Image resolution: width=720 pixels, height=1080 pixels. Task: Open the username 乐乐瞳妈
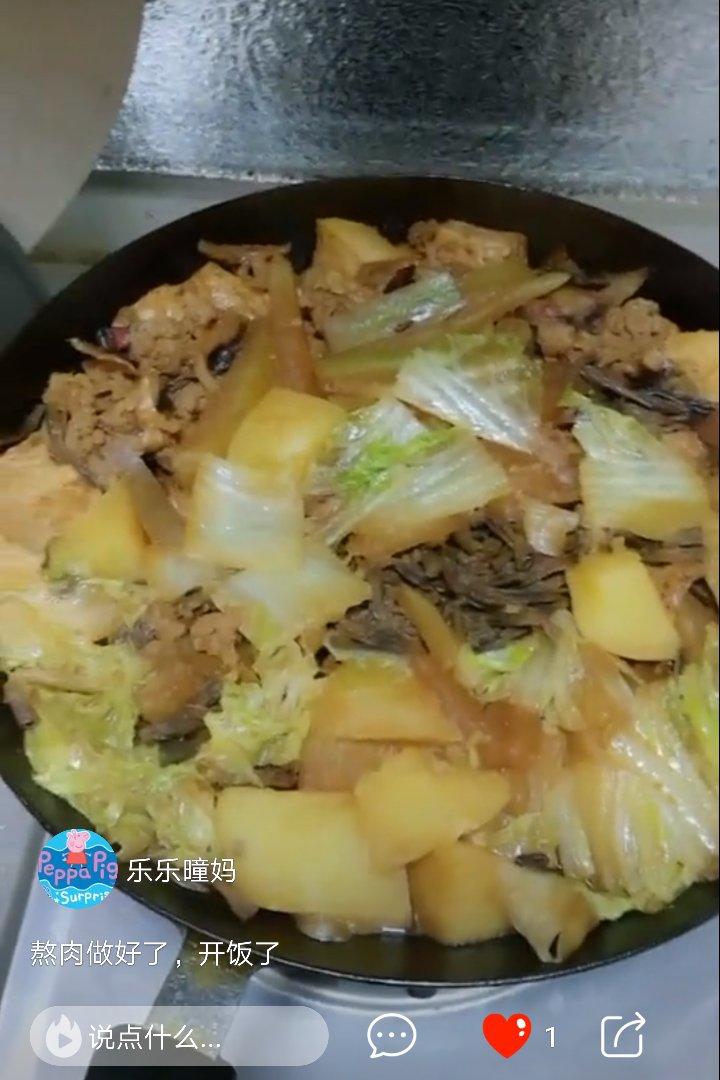click(181, 871)
